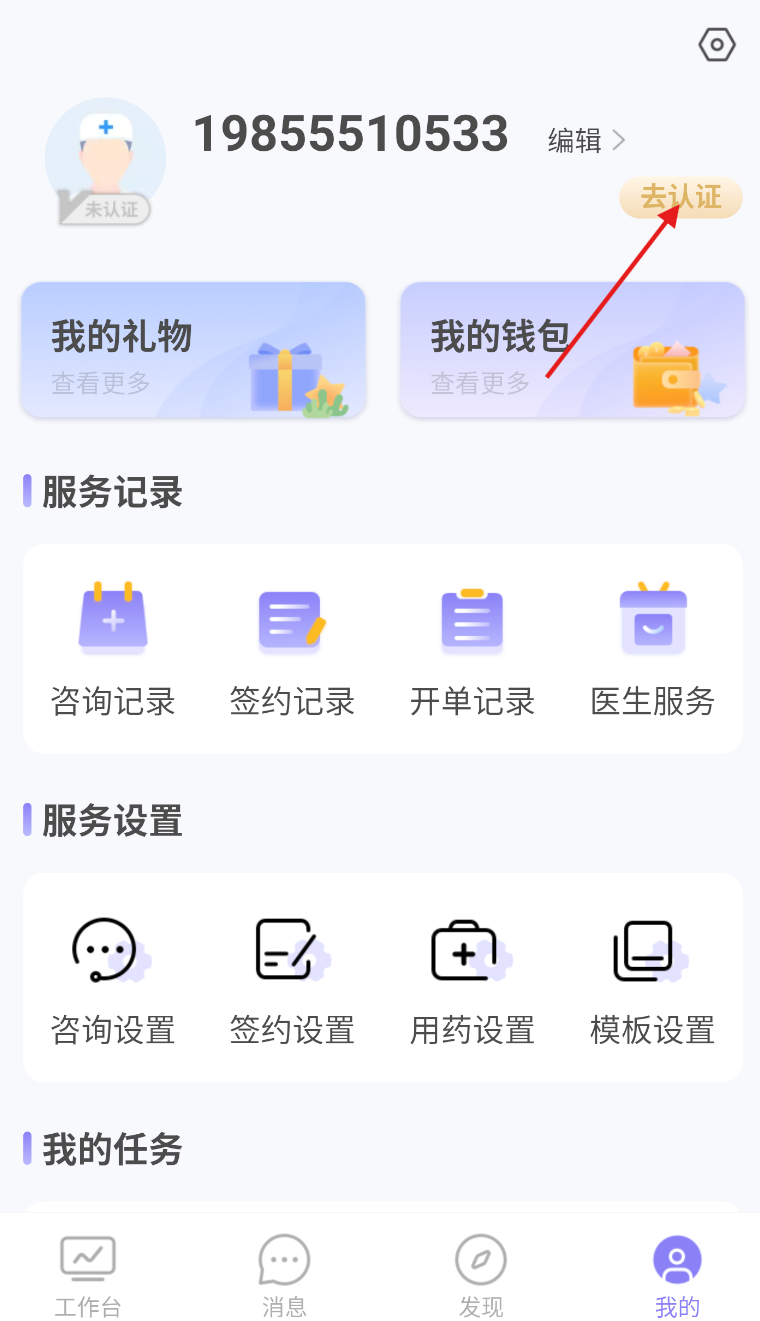Switch to the 消息 tab
The width and height of the screenshot is (760, 1321).
[x=284, y=1275]
